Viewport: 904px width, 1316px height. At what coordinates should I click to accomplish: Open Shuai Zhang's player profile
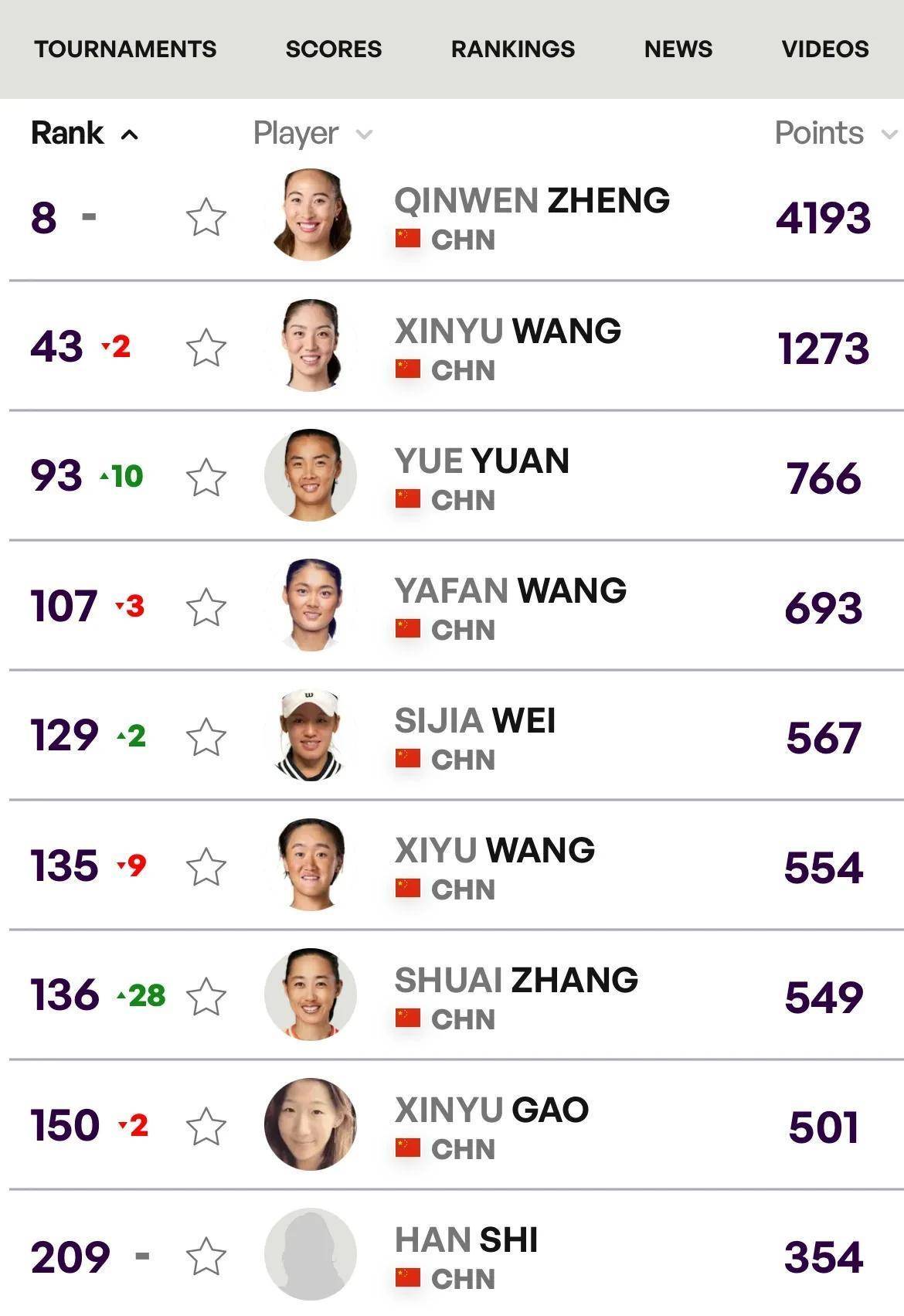(x=515, y=981)
